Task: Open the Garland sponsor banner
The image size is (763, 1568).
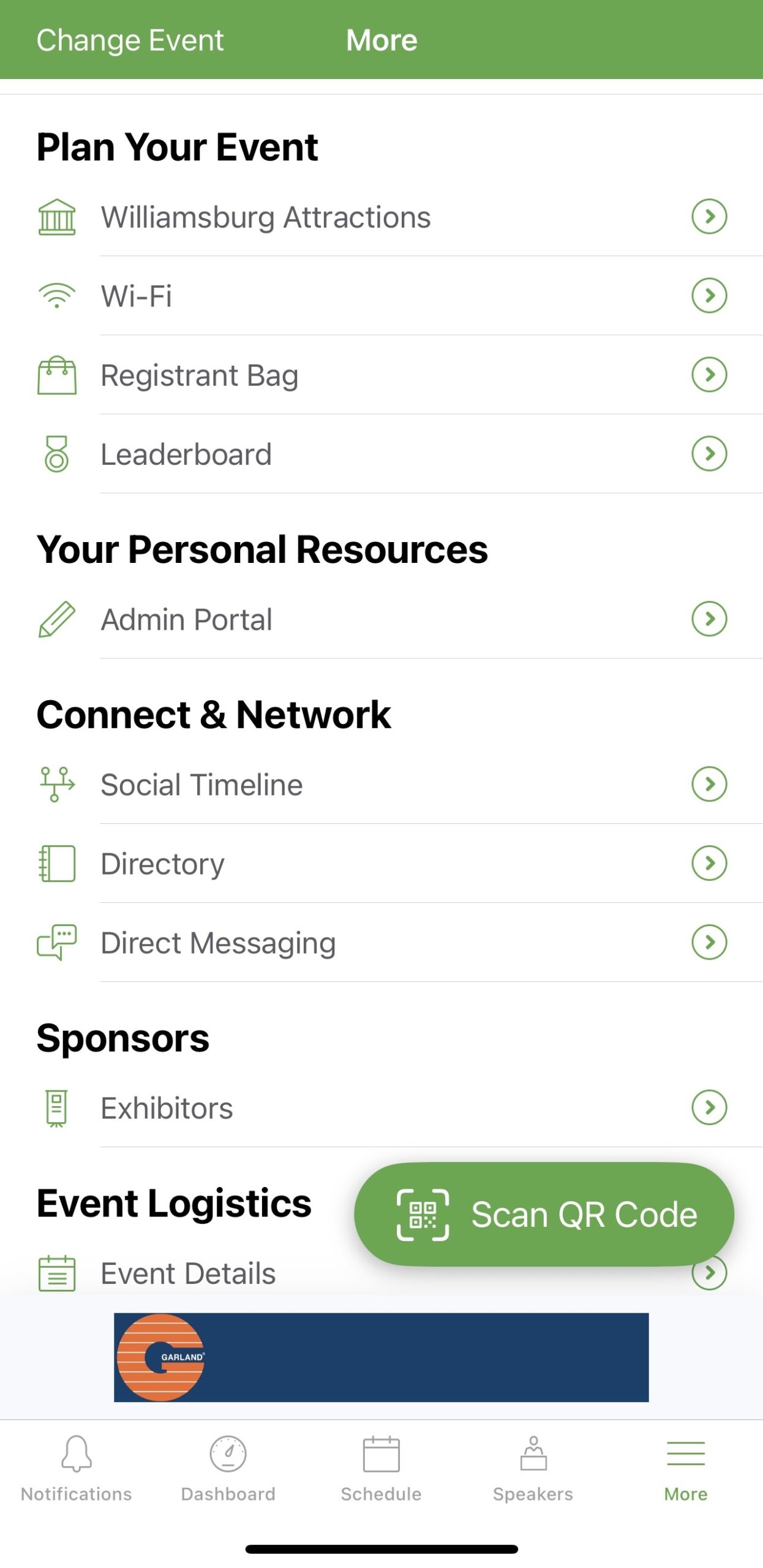Action: 381,1357
